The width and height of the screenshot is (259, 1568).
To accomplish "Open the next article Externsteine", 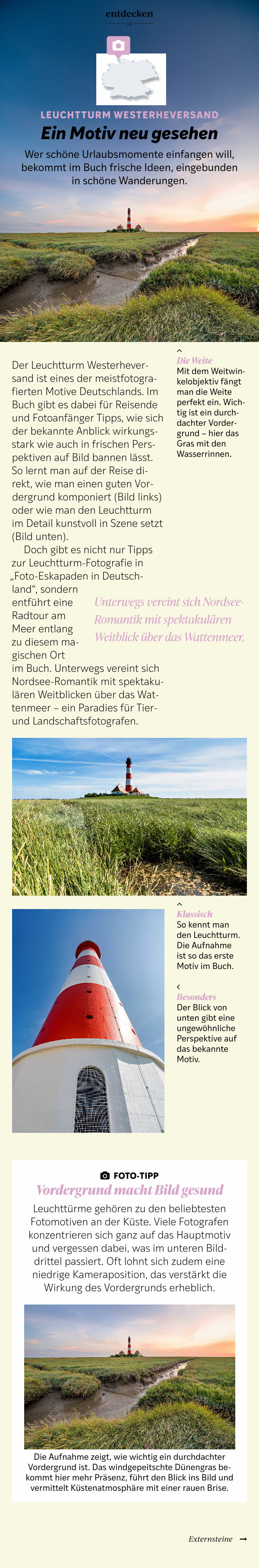I will [x=218, y=1538].
